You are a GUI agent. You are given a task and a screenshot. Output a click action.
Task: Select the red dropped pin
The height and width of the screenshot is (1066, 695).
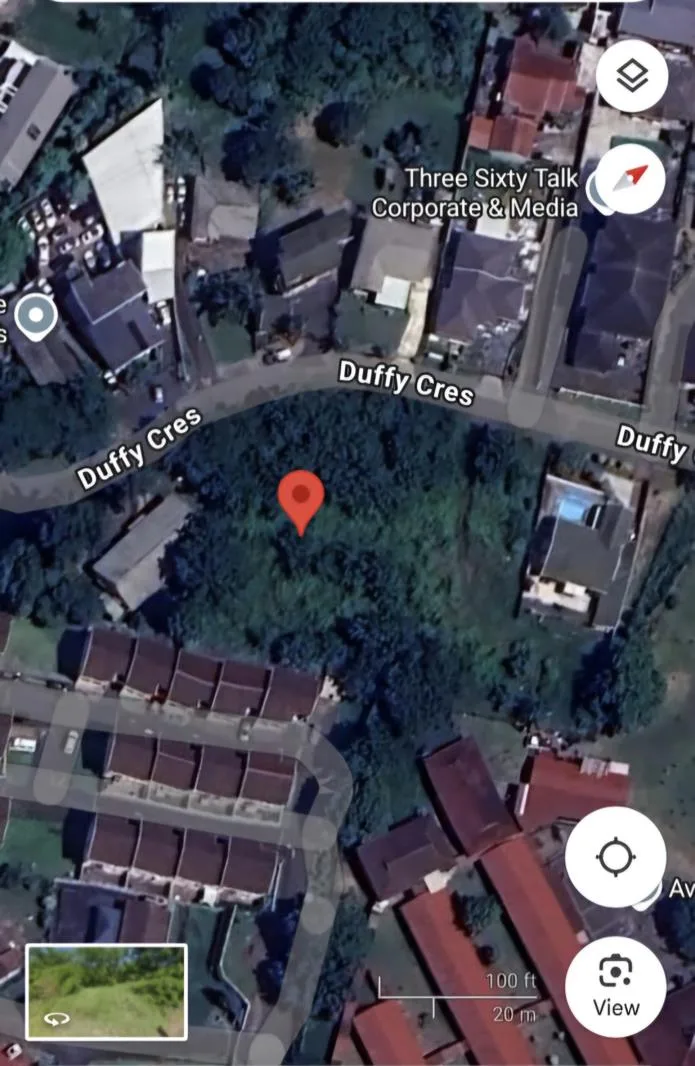point(301,502)
